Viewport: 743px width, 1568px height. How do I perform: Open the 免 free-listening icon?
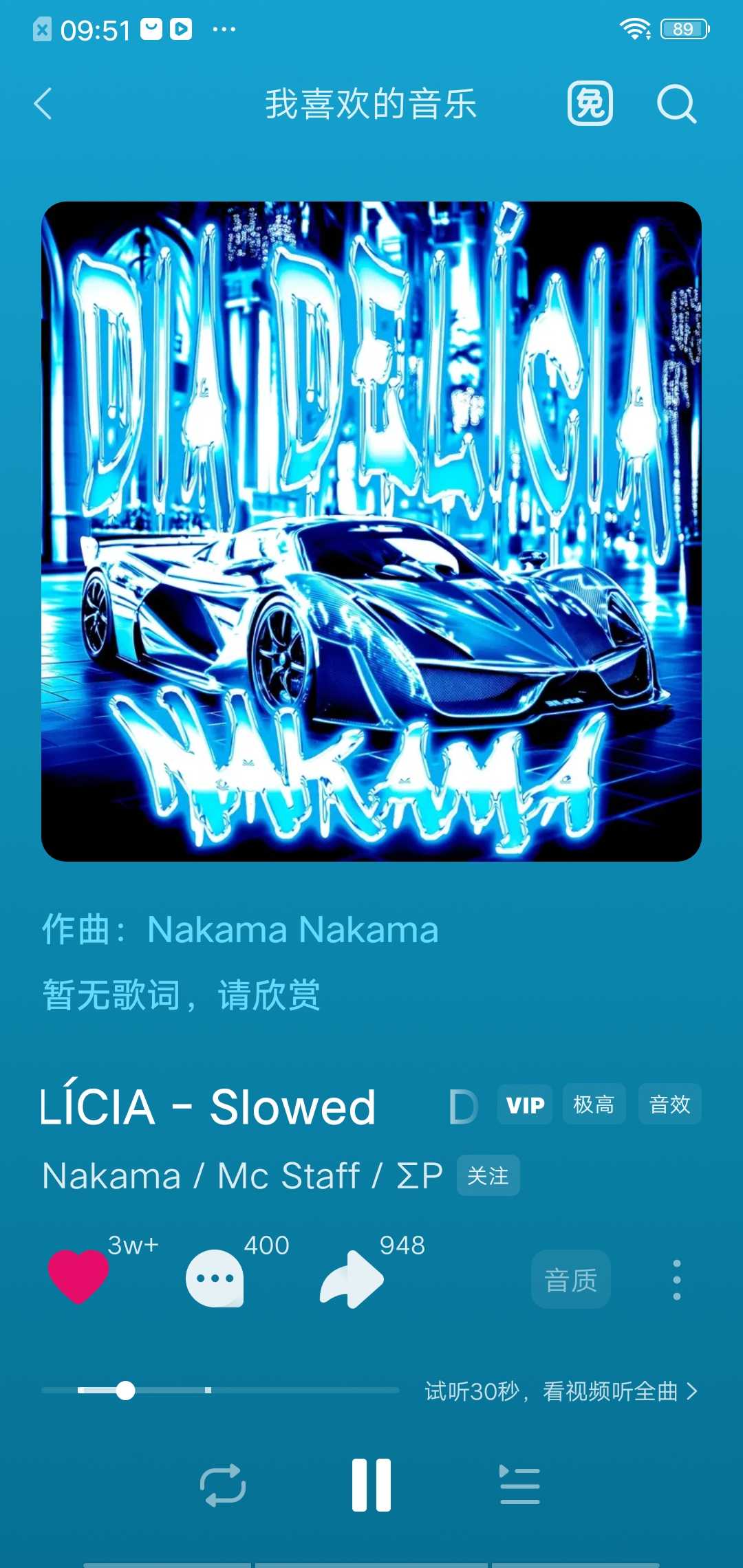(x=590, y=104)
